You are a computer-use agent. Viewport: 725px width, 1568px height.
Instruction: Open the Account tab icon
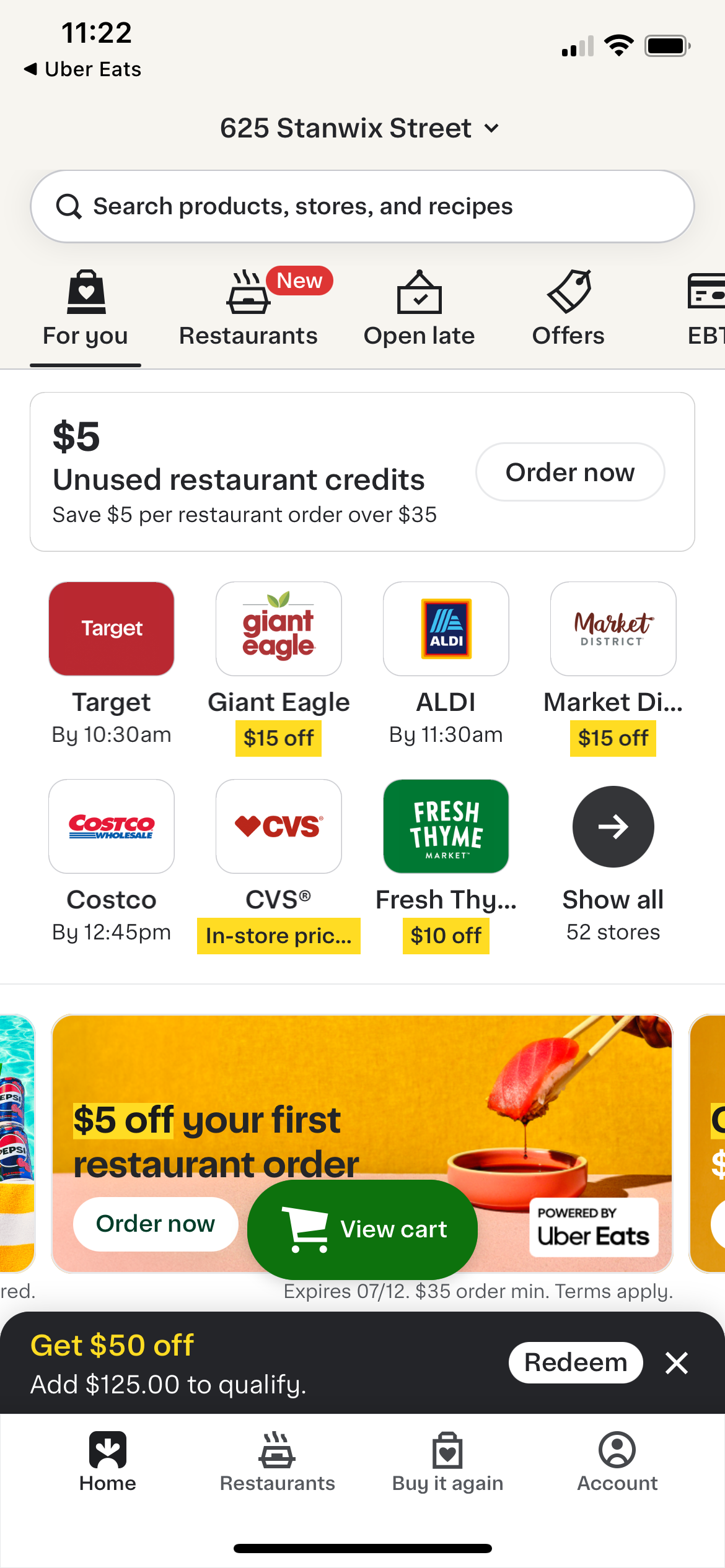[617, 1452]
